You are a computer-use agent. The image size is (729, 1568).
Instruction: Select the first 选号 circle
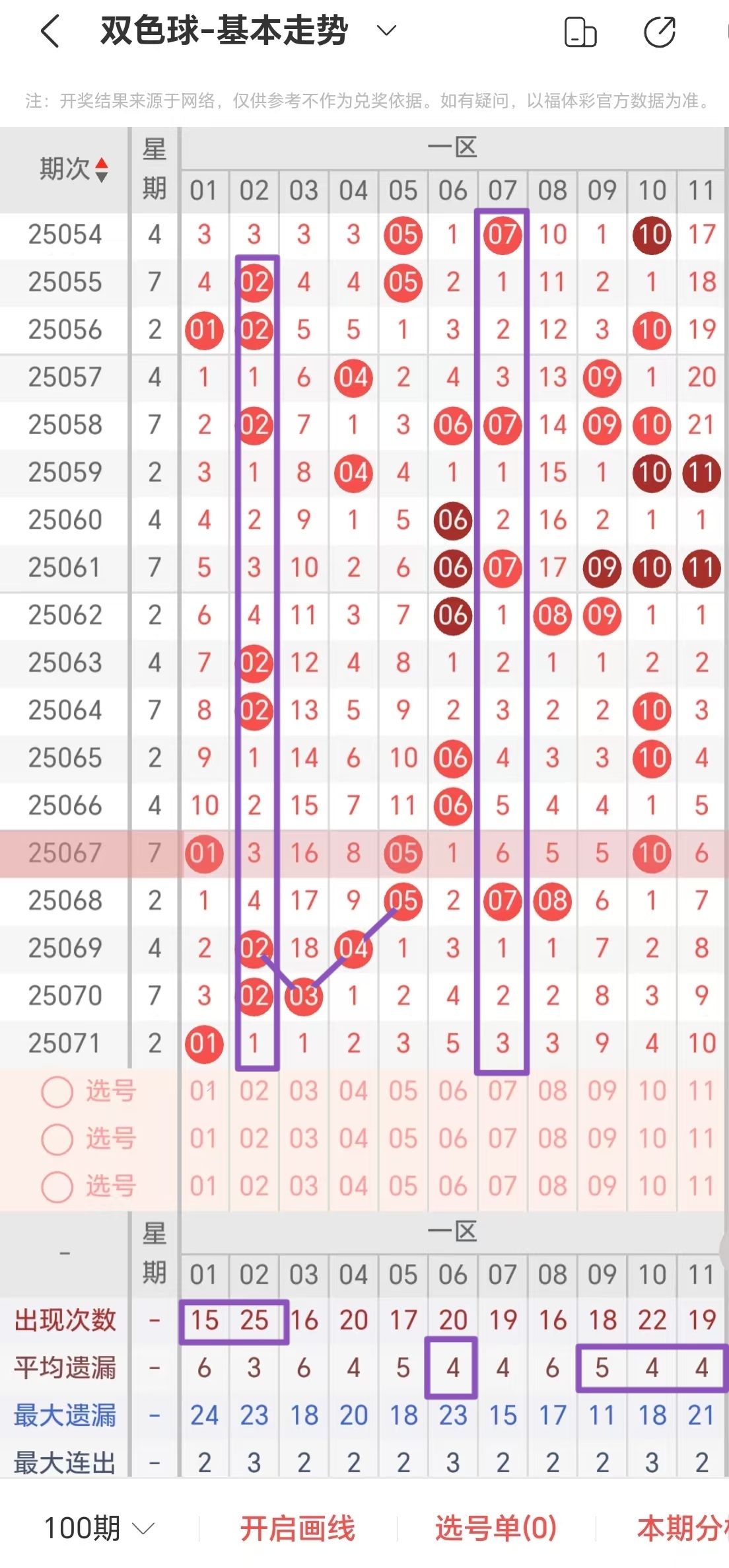[x=57, y=1092]
